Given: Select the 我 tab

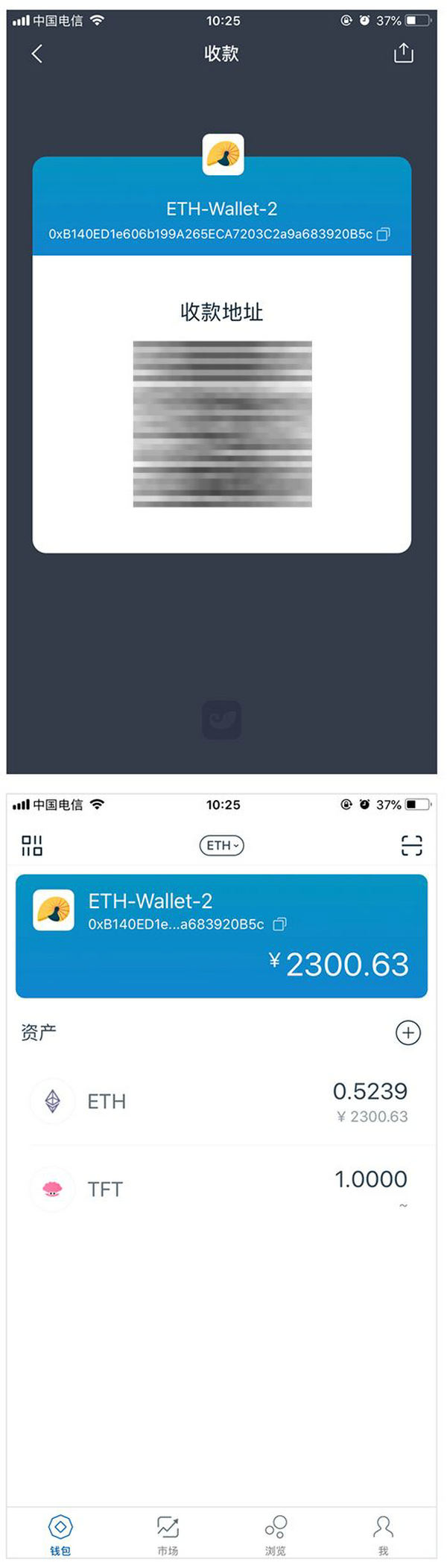Looking at the screenshot, I should click(383, 1533).
